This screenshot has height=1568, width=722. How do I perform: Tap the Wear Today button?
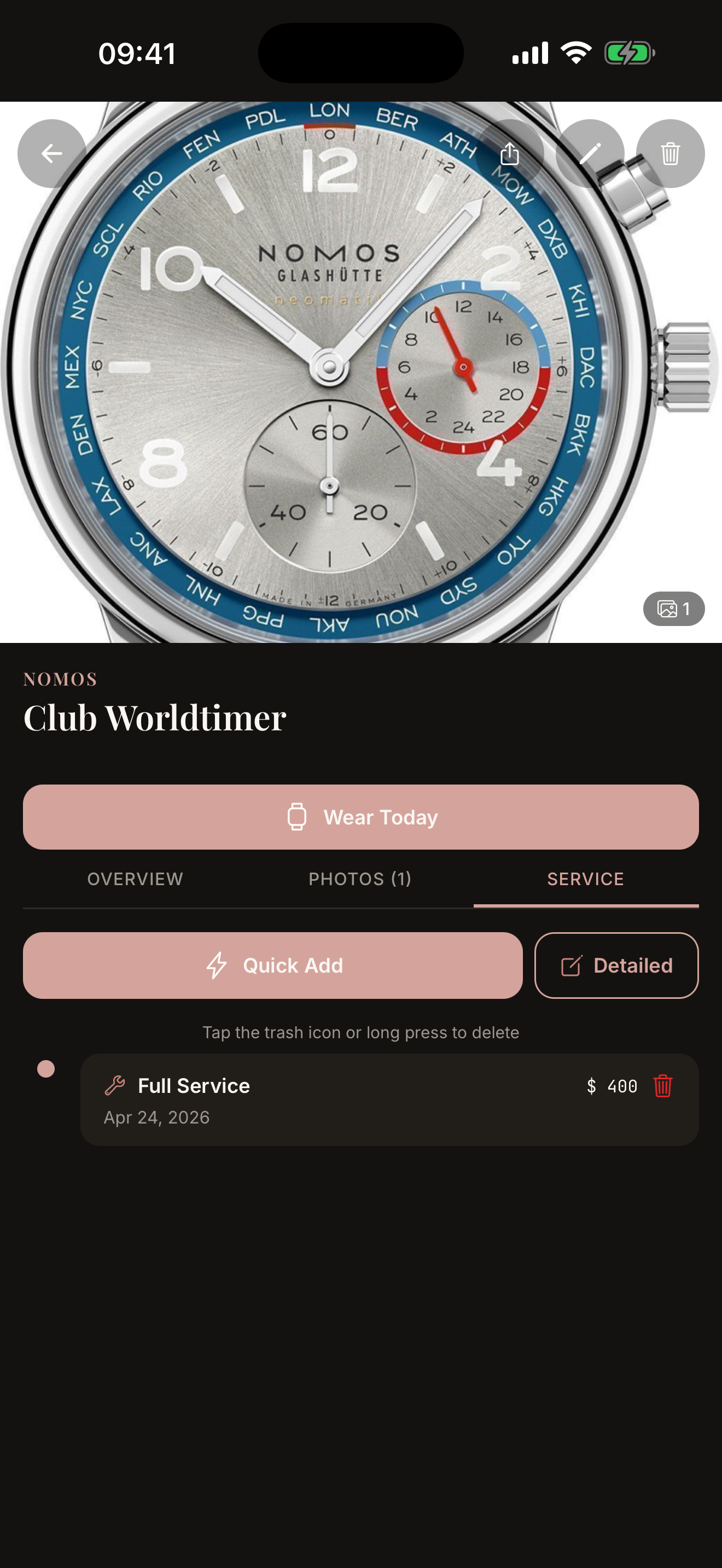(x=360, y=817)
